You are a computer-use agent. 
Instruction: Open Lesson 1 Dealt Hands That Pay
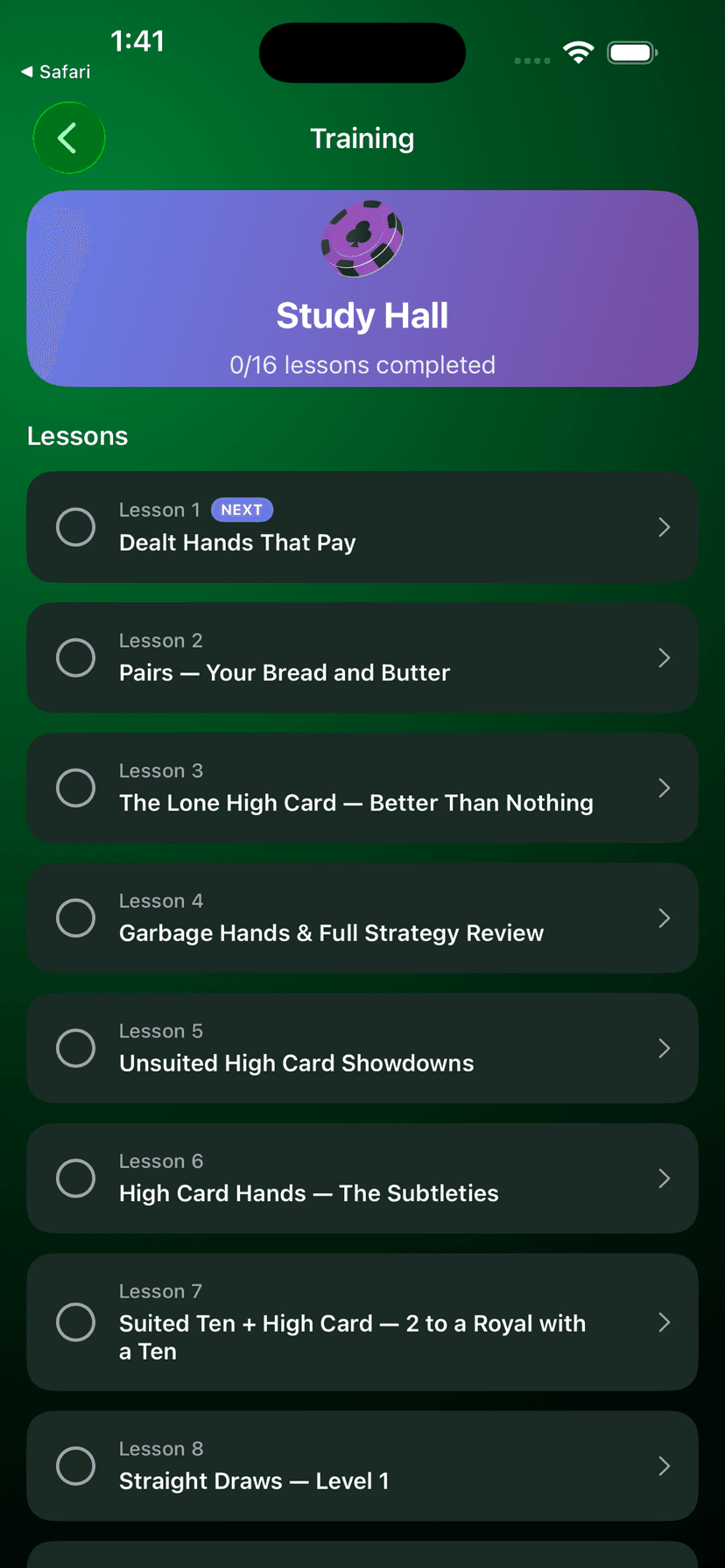click(x=362, y=527)
